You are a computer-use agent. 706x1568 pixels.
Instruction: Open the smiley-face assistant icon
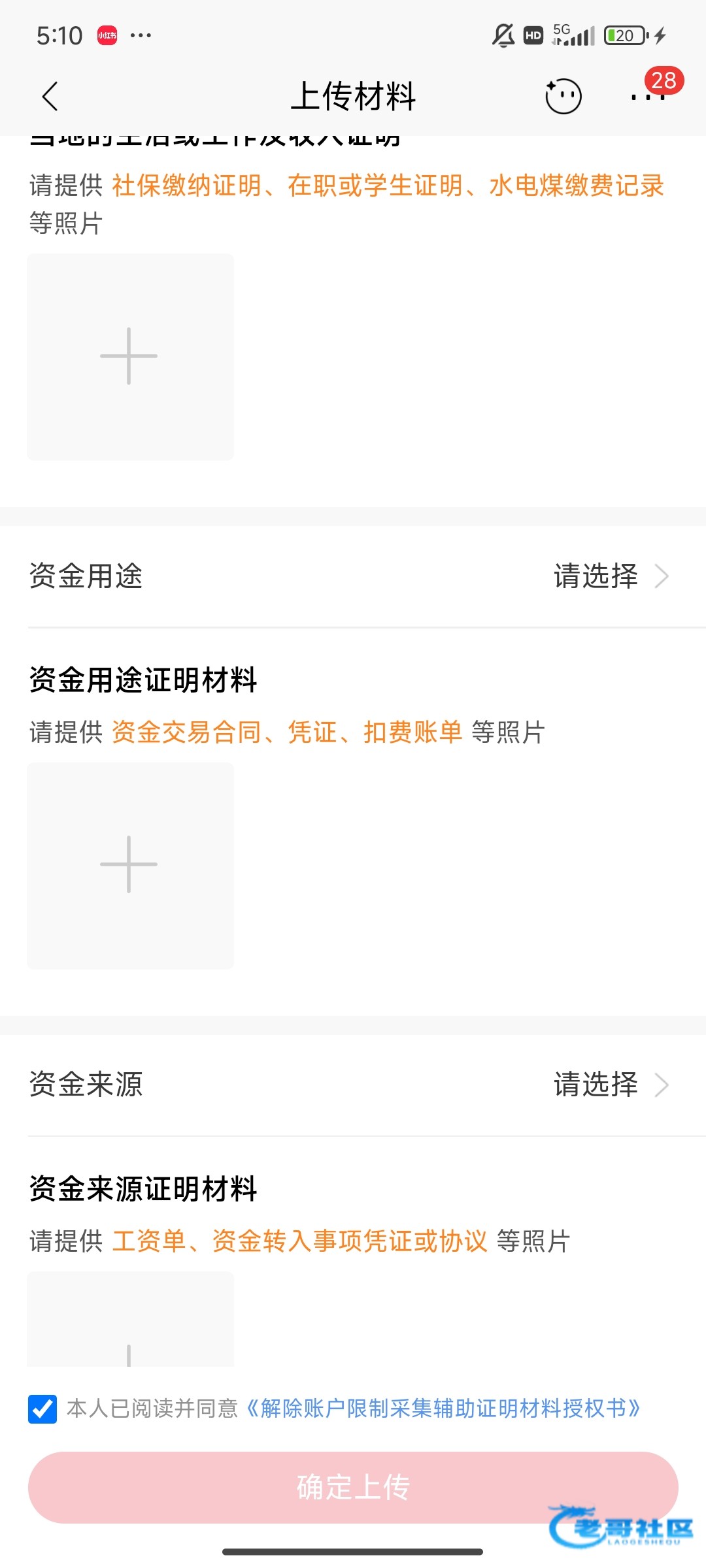(x=563, y=97)
